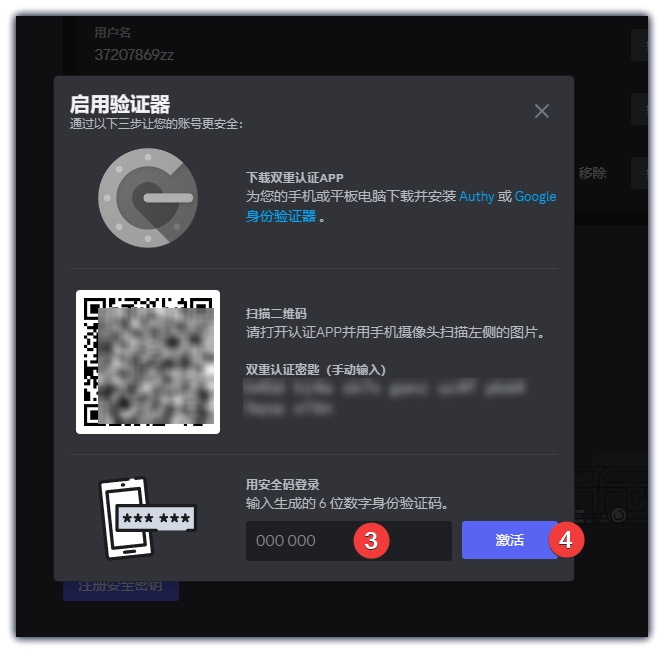Open the Authy download link
The height and width of the screenshot is (653, 664).
click(x=476, y=197)
